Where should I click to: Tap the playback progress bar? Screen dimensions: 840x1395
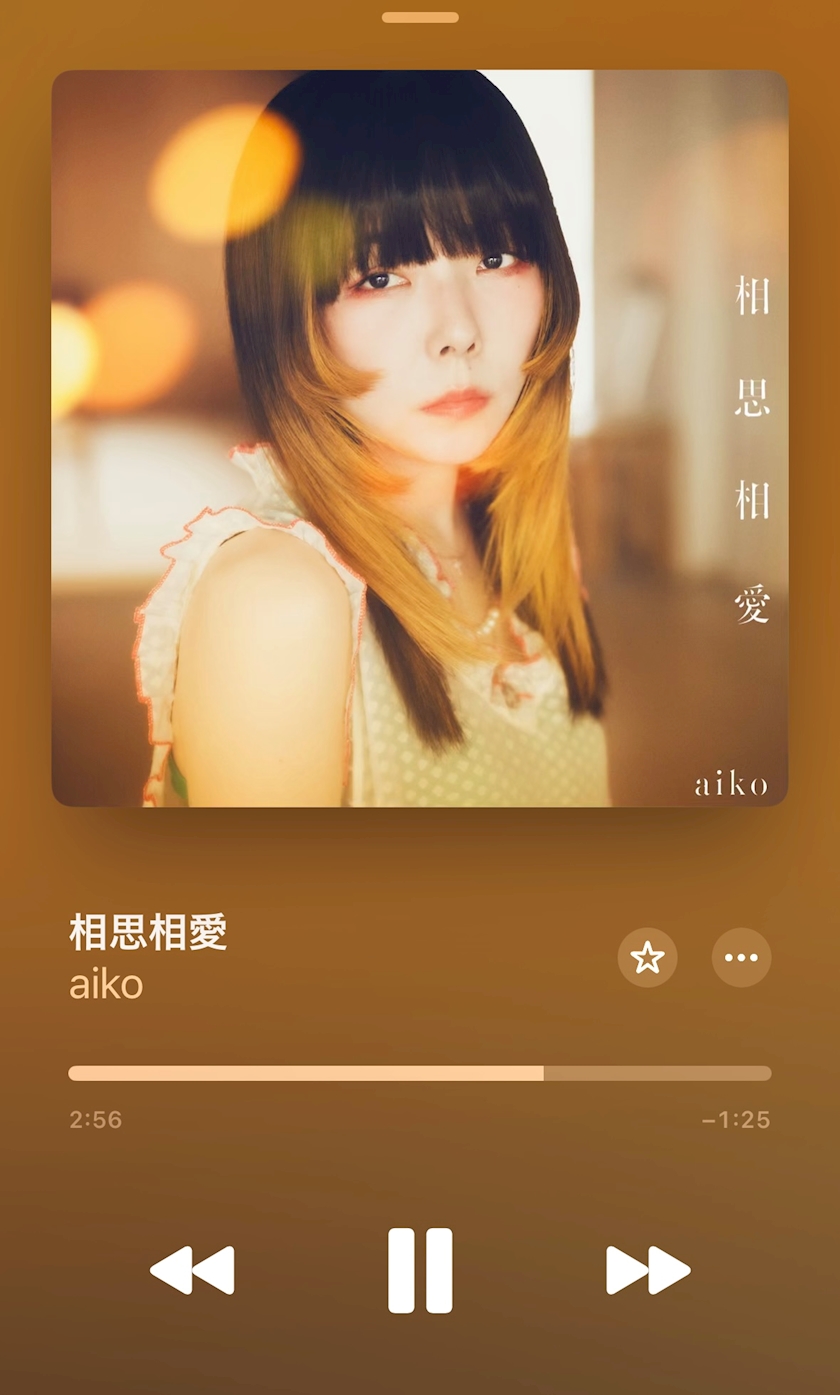[x=420, y=1073]
